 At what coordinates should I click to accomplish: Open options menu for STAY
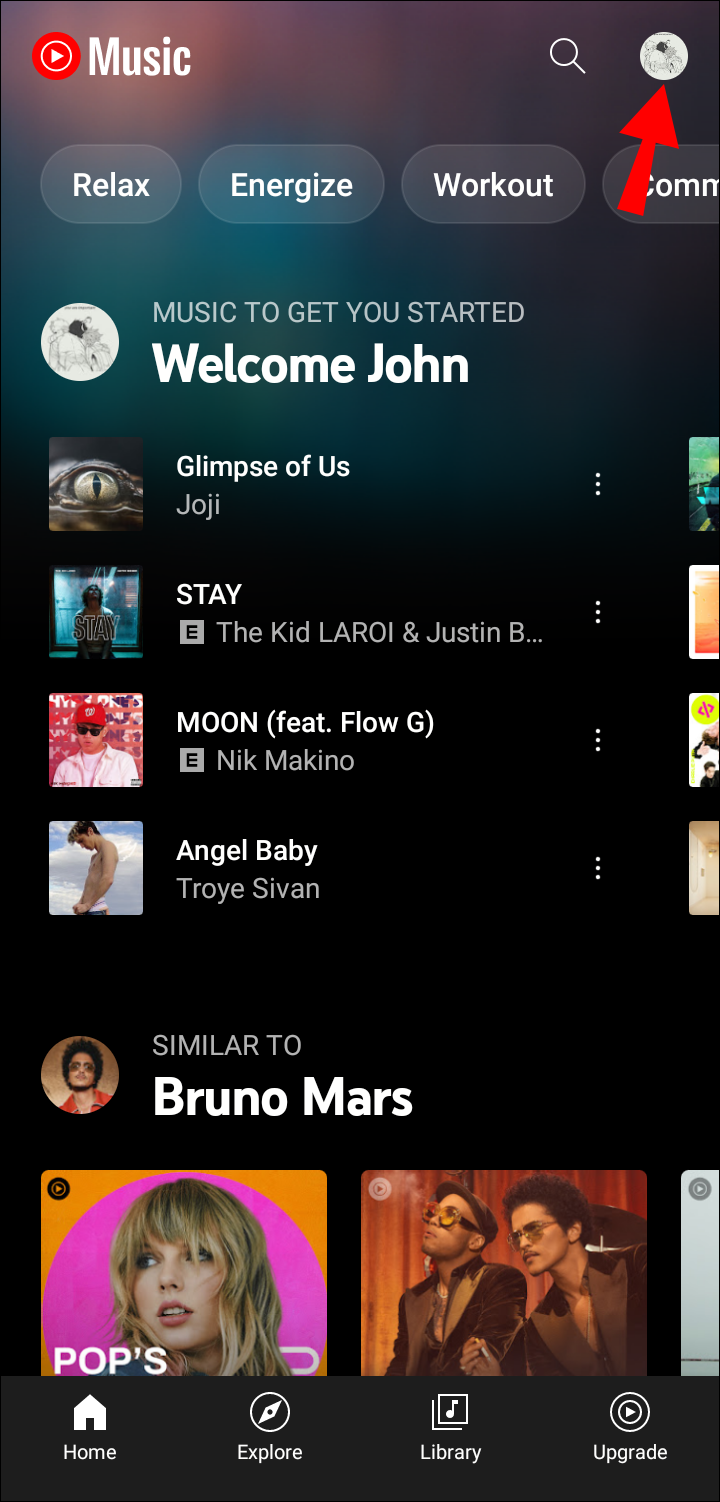click(598, 612)
